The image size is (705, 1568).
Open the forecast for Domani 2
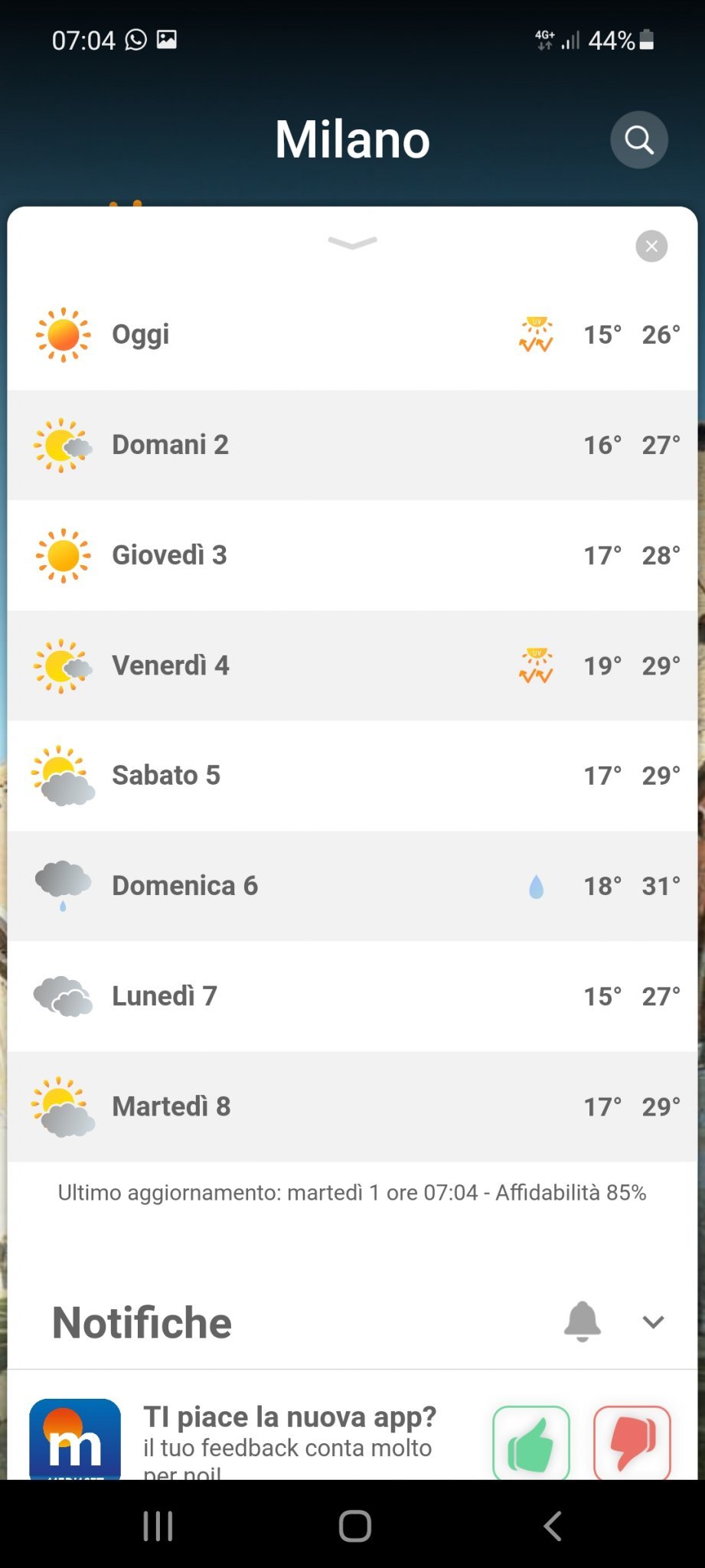point(352,445)
